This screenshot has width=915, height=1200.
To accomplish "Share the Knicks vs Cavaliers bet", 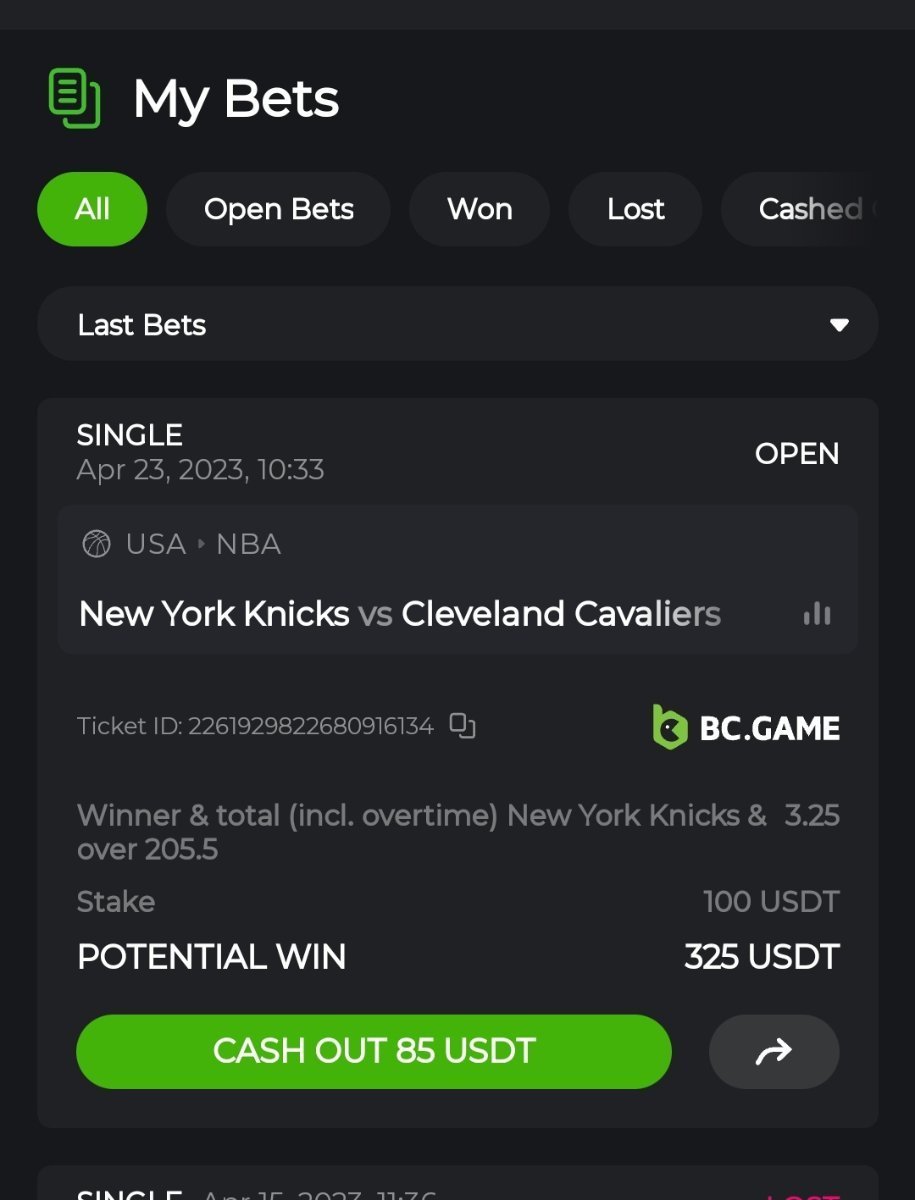I will pyautogui.click(x=774, y=1051).
